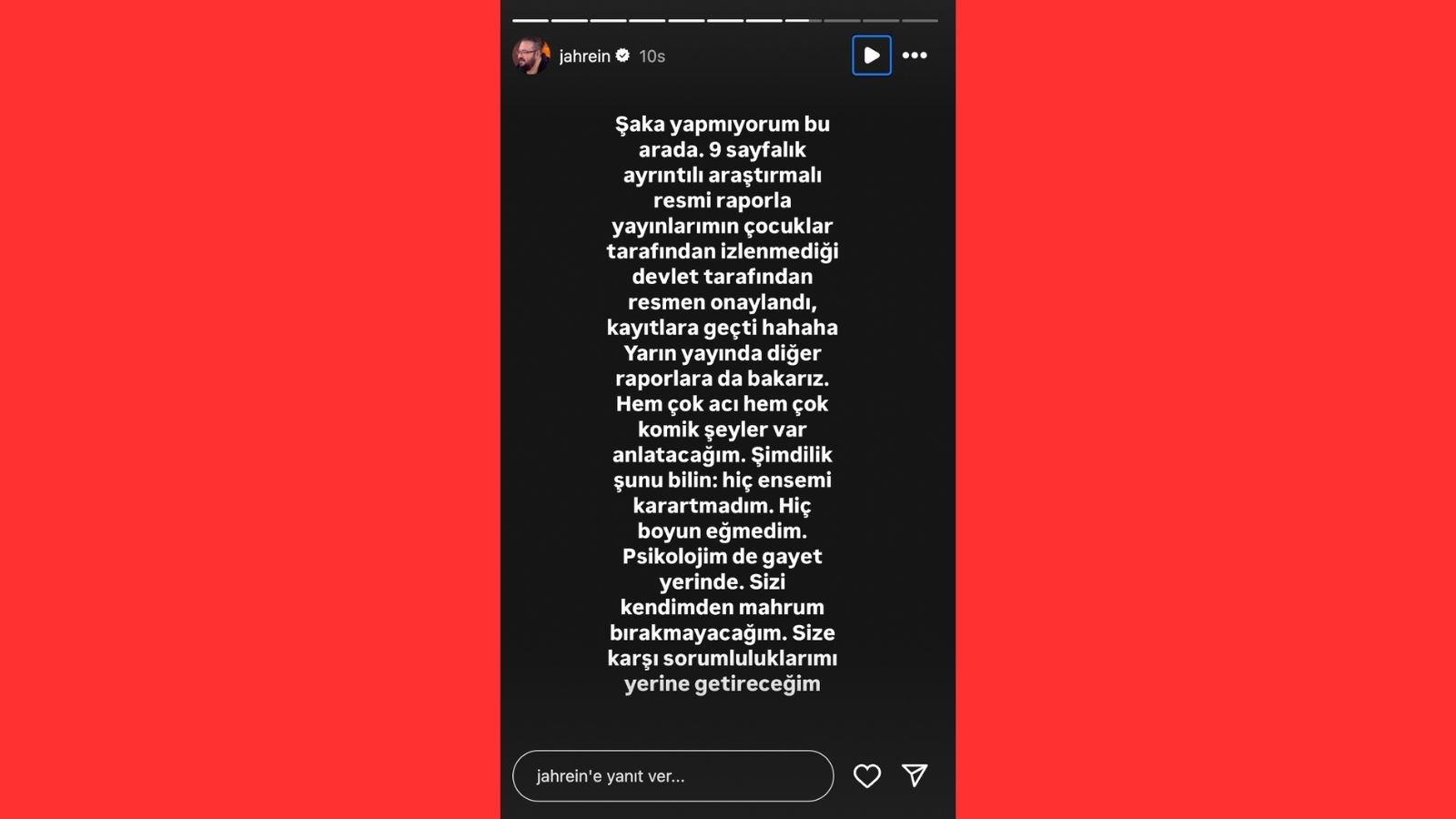Like this story with the heart
This screenshot has width=1456, height=819.
point(866,775)
